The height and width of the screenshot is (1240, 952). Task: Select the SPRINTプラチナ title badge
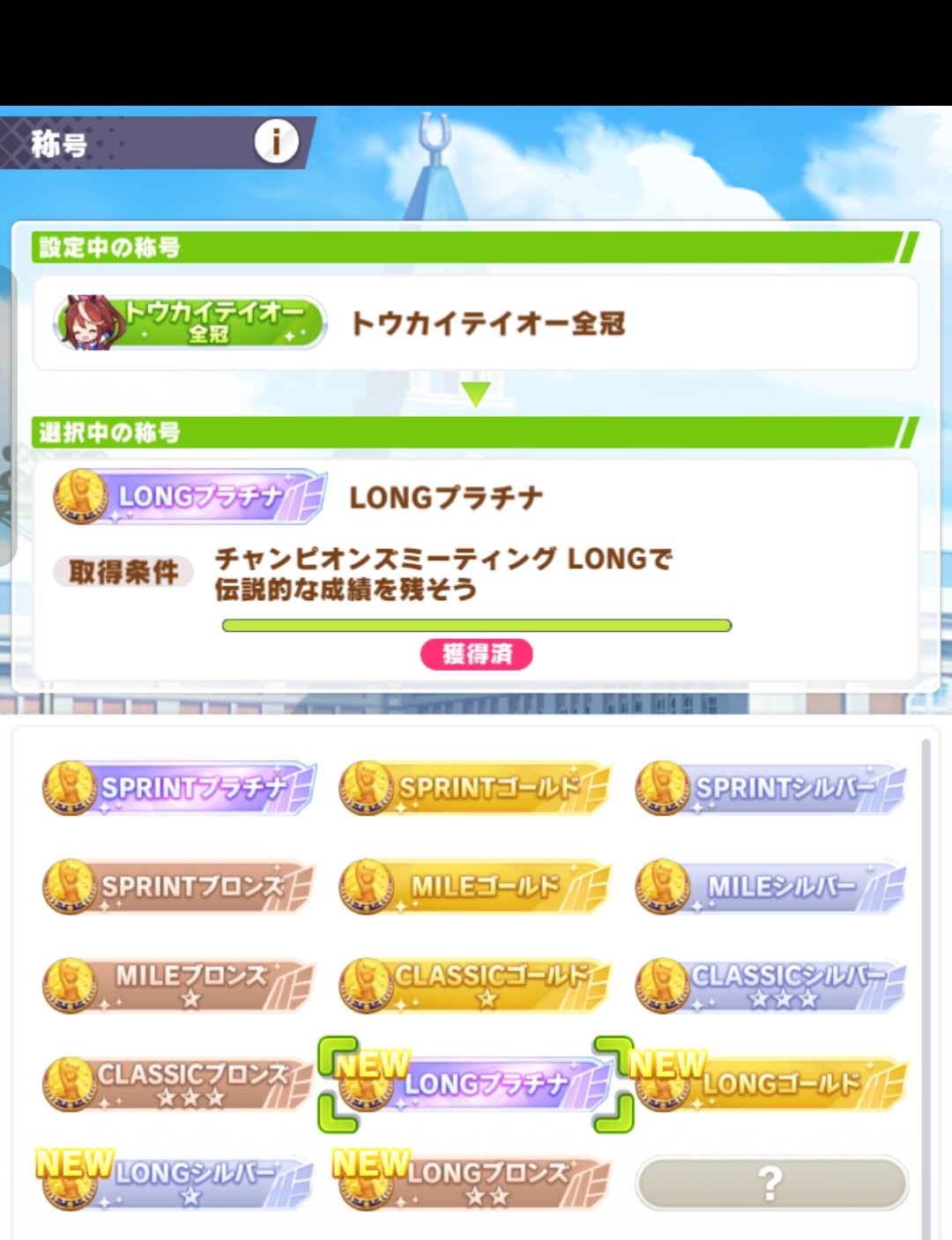pos(179,787)
